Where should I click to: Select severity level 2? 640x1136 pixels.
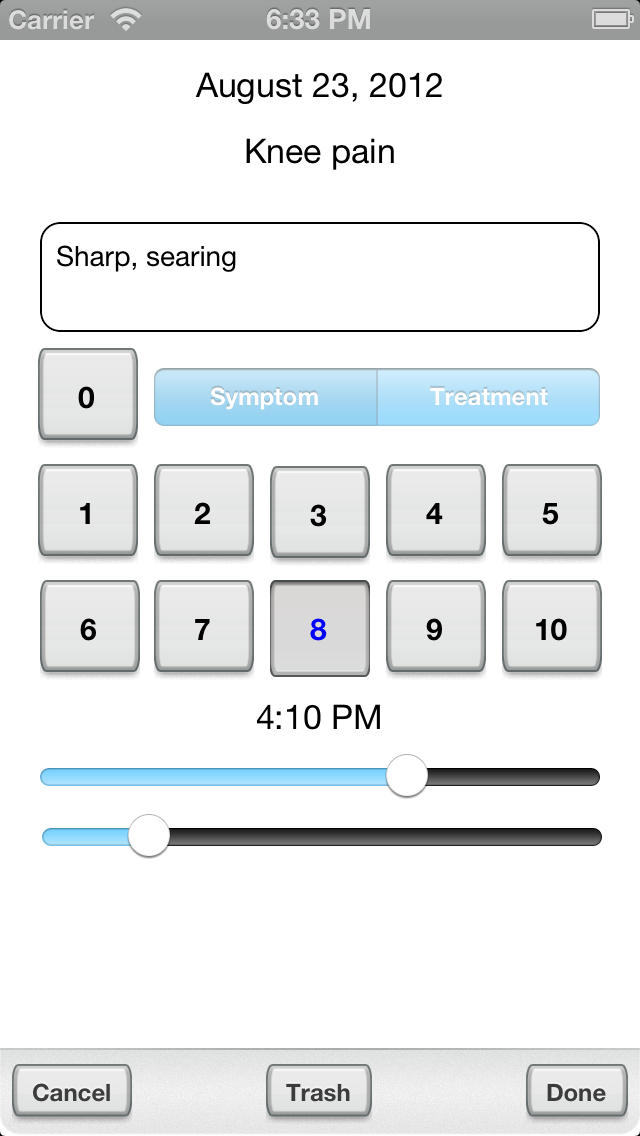coord(204,511)
